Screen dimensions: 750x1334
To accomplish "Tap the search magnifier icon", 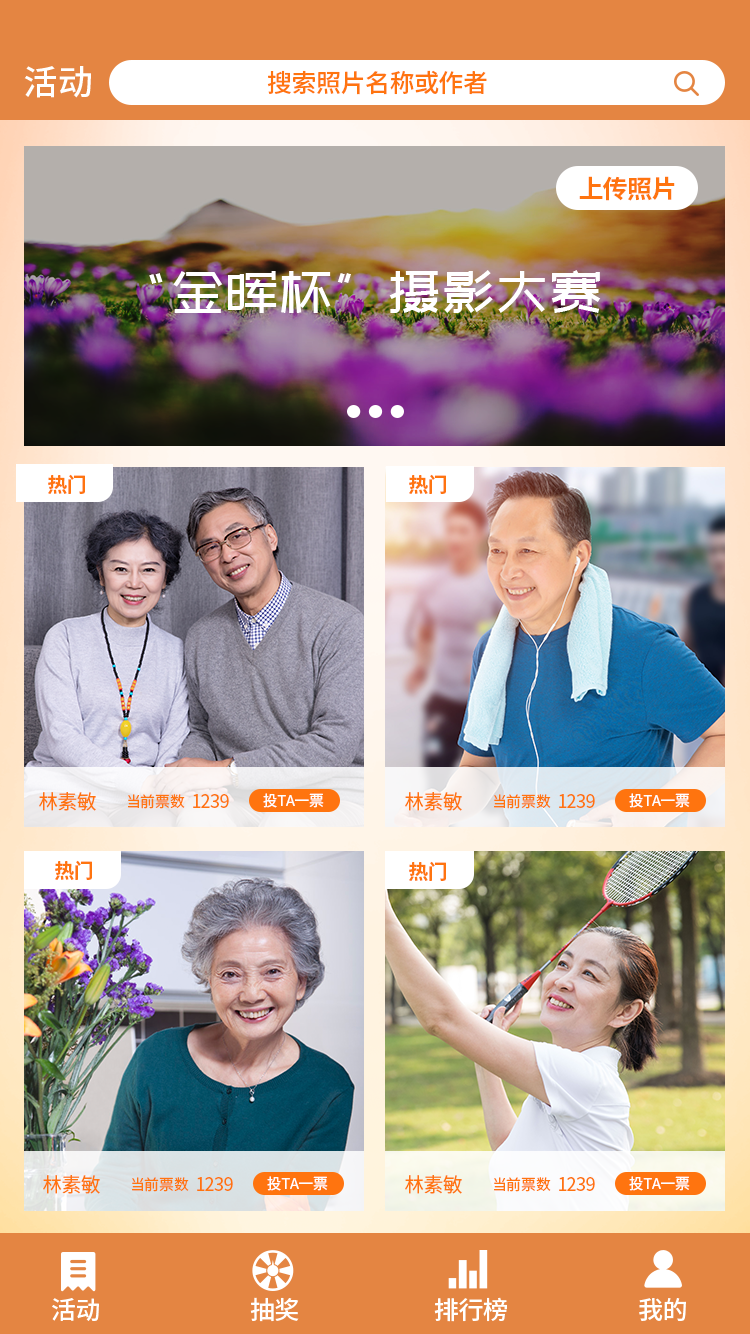I will [685, 83].
